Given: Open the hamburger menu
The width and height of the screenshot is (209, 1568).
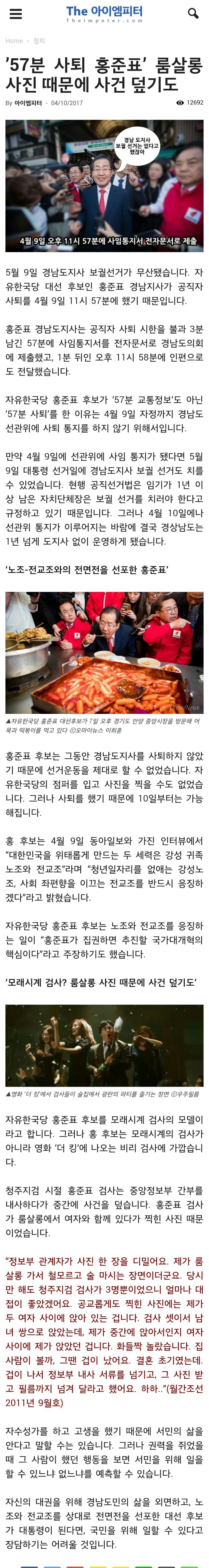Looking at the screenshot, I should 16,14.
